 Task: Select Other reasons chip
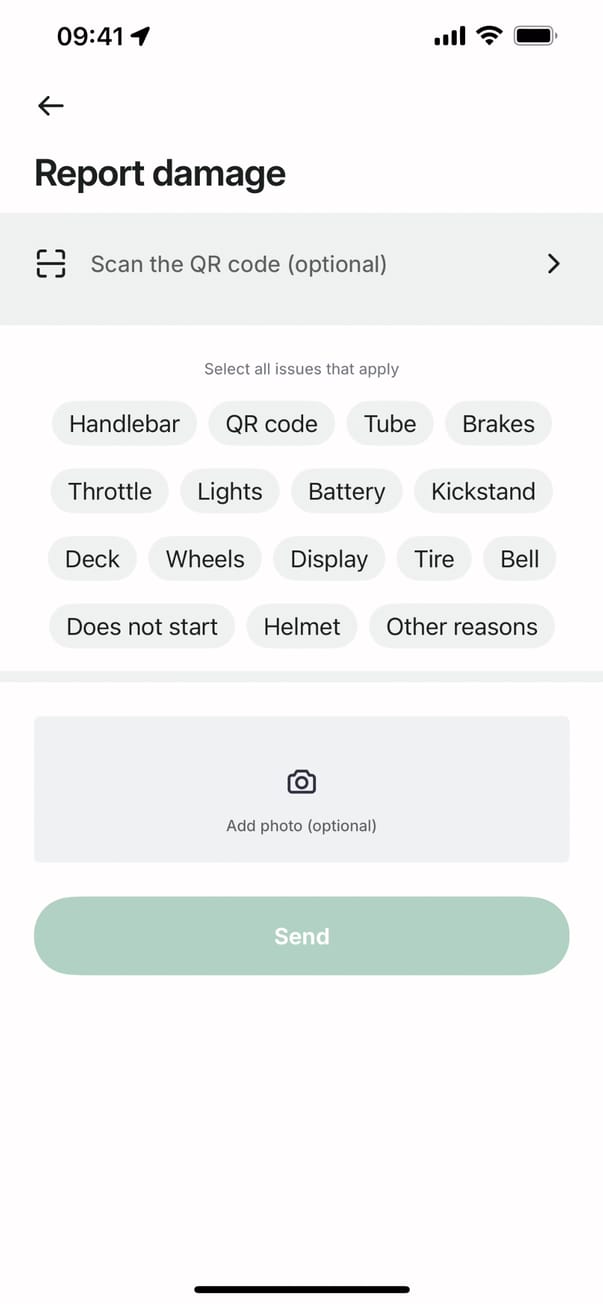click(x=462, y=627)
